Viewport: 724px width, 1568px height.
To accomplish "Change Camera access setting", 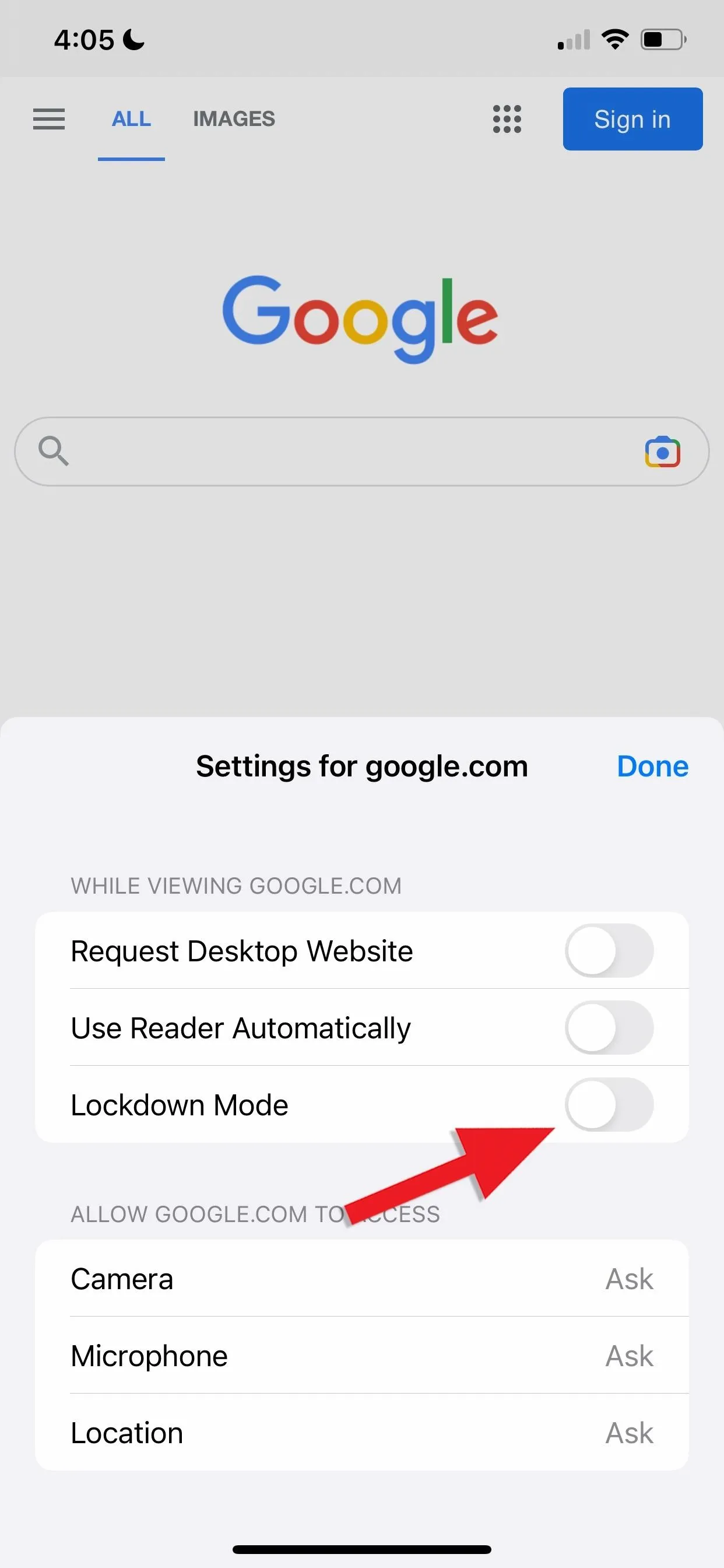I will 362,1278.
